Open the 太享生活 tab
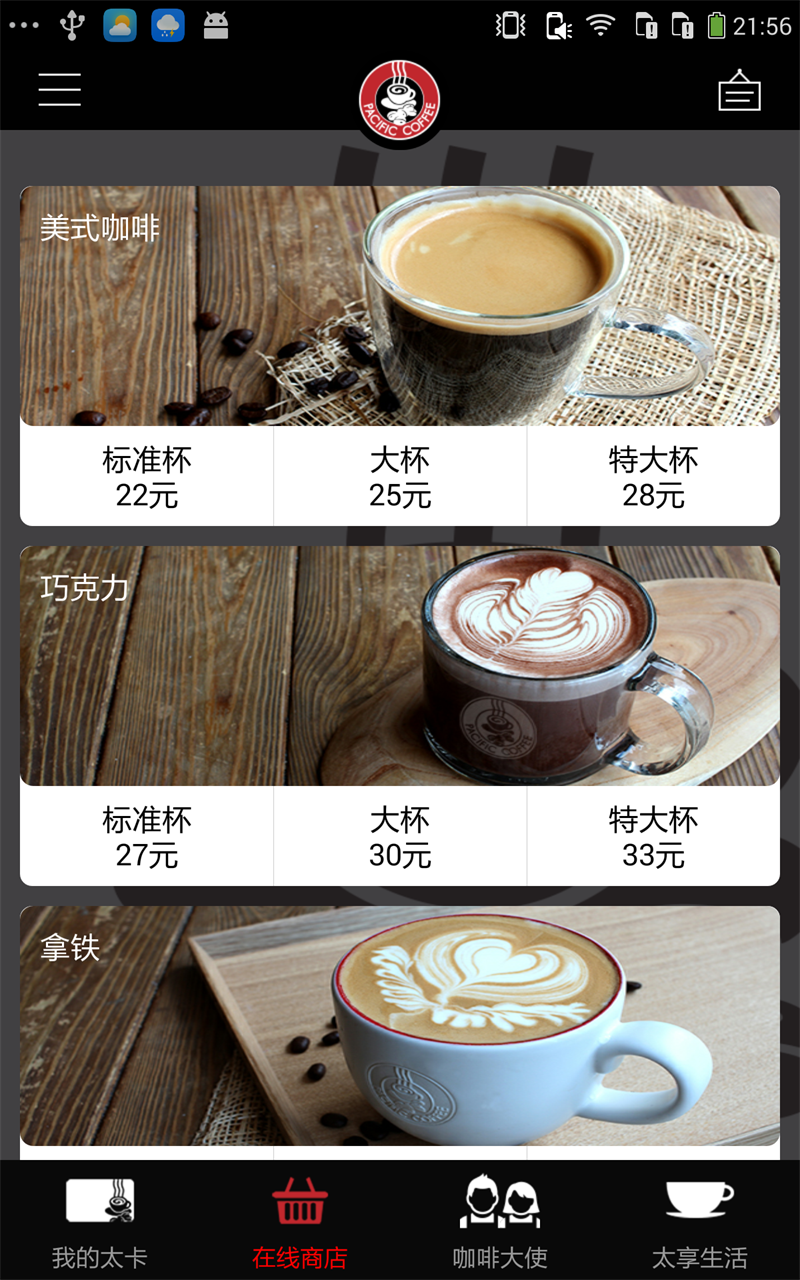Screen dimensions: 800x1280 tap(700, 1221)
